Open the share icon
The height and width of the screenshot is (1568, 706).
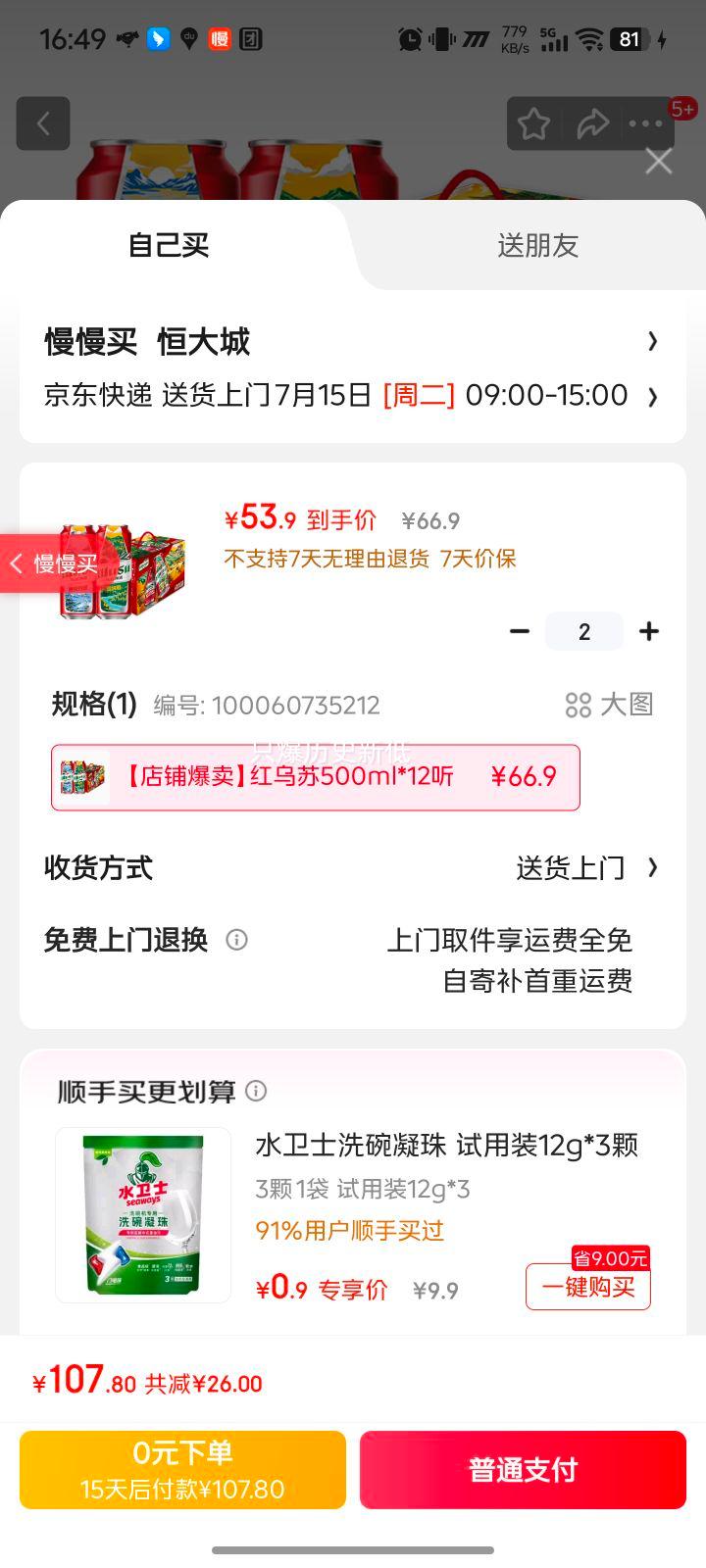tap(593, 123)
